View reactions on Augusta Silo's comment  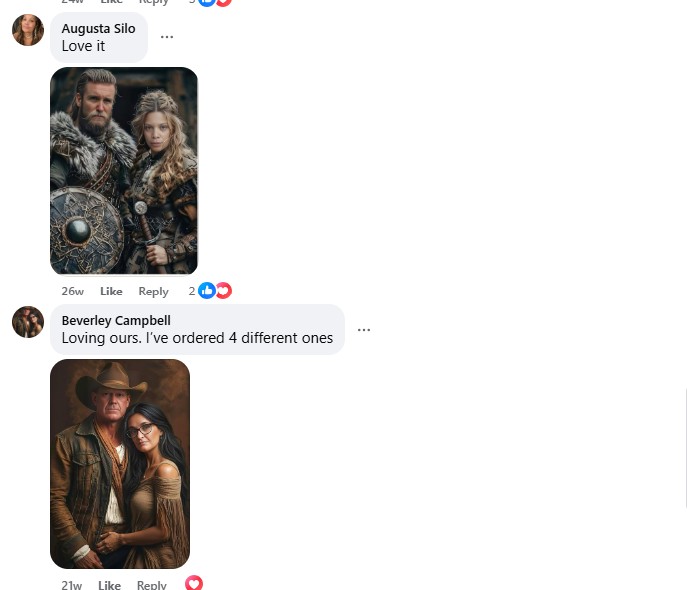[x=214, y=291]
